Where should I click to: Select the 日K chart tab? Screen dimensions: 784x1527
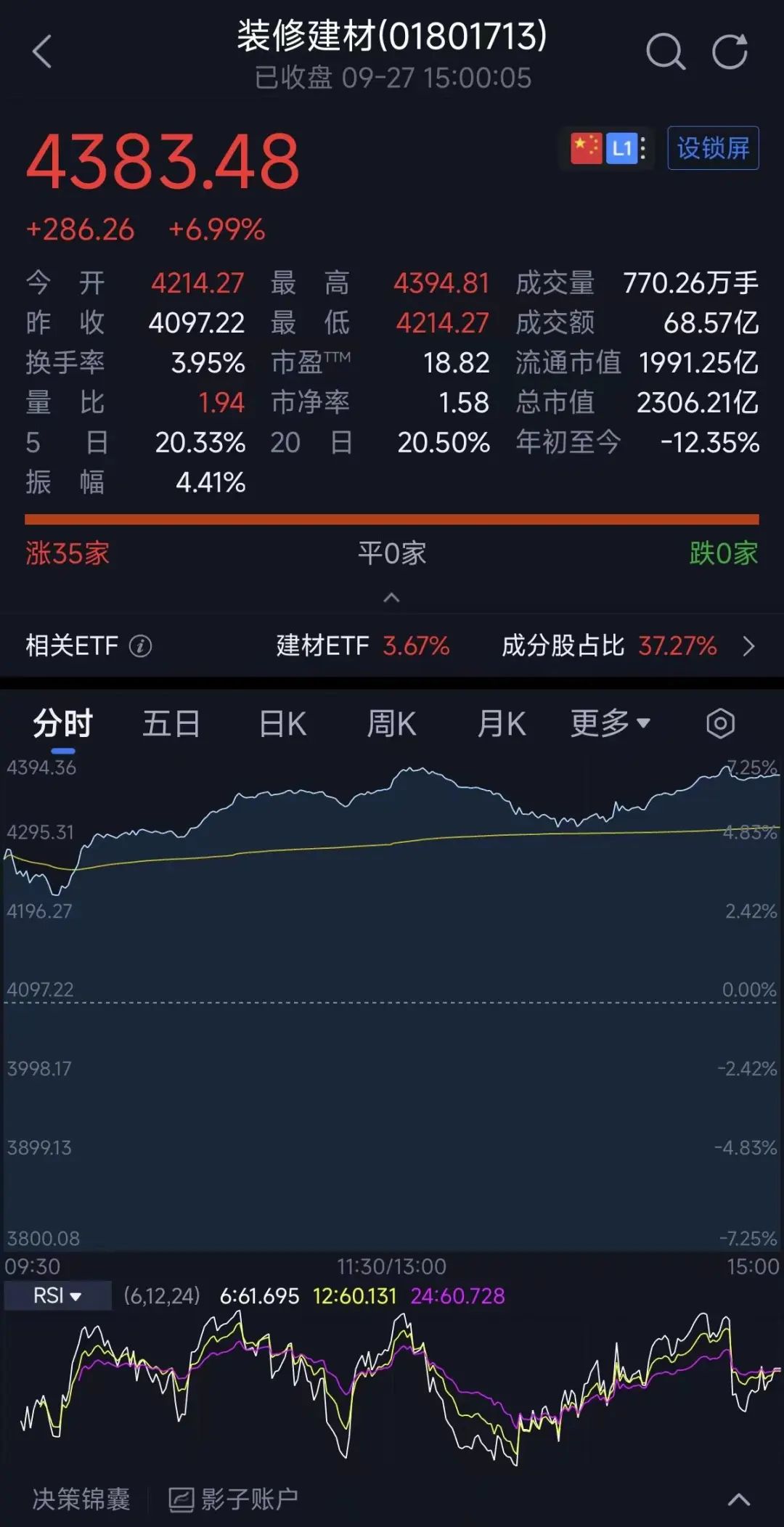pos(282,724)
